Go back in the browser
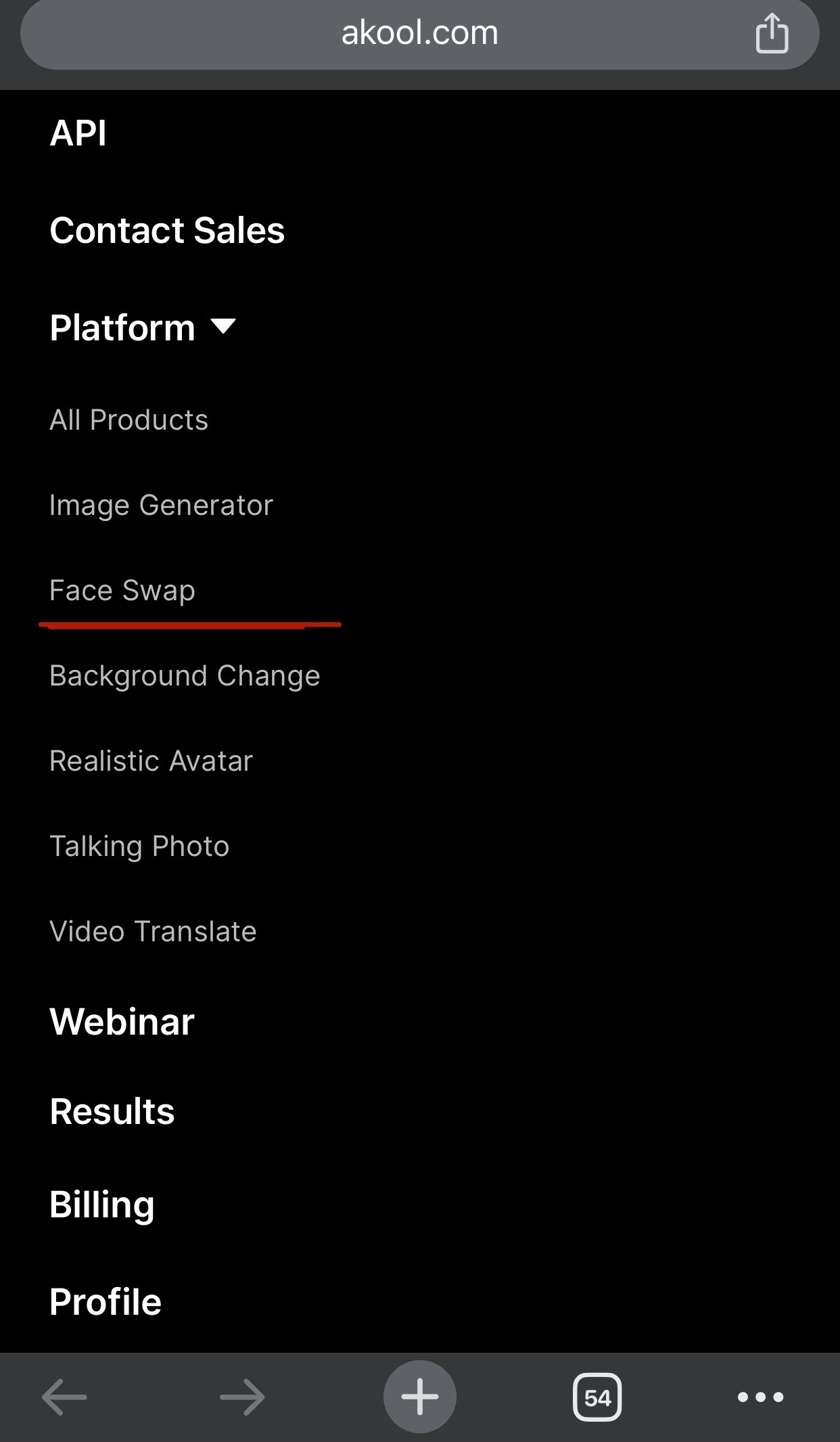840x1442 pixels. tap(64, 1397)
